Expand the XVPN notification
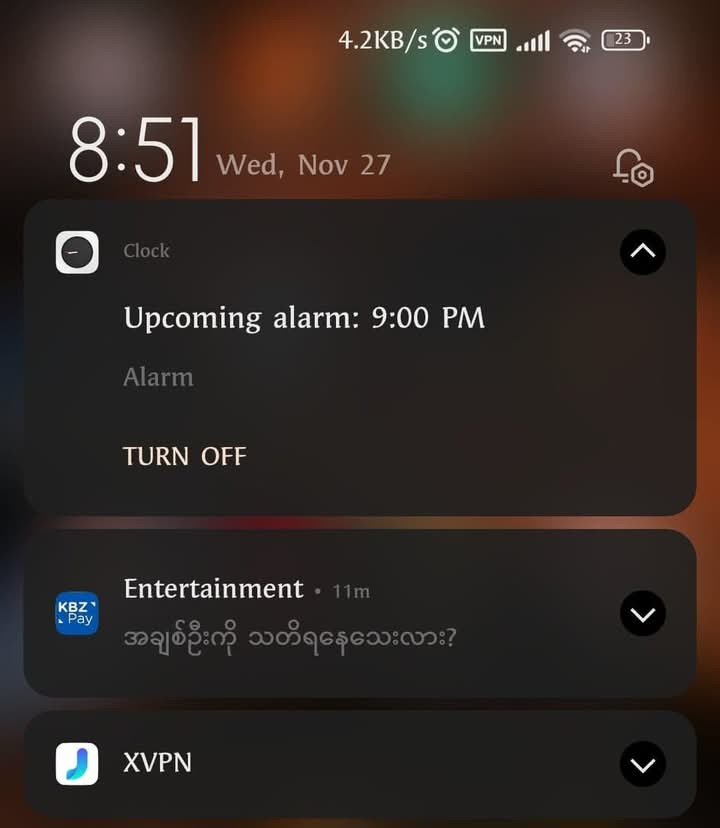This screenshot has height=828, width=720. (x=642, y=765)
